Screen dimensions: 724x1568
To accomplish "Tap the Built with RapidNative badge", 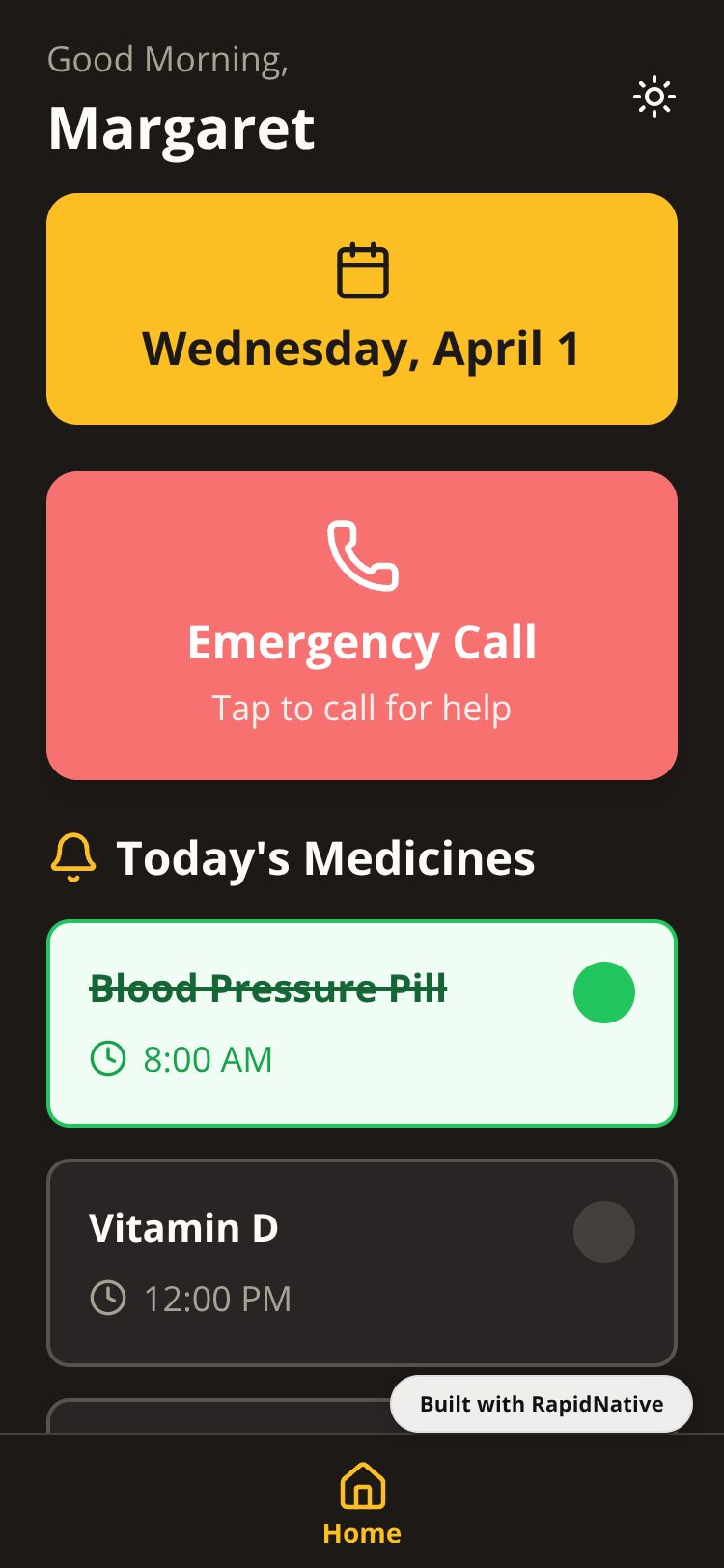I will click(x=541, y=1404).
